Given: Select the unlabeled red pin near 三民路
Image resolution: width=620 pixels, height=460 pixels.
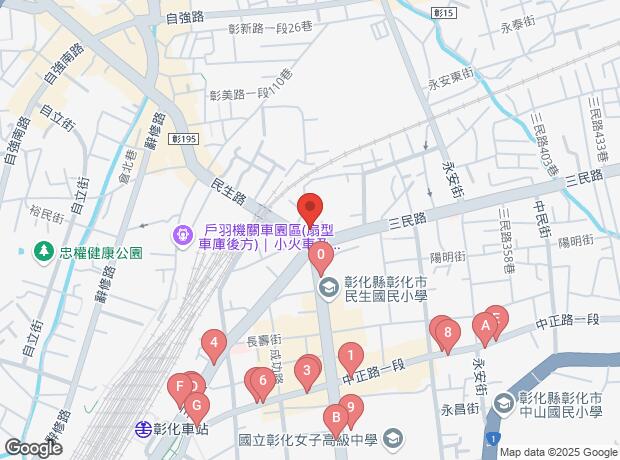Looking at the screenshot, I should click(x=310, y=209).
